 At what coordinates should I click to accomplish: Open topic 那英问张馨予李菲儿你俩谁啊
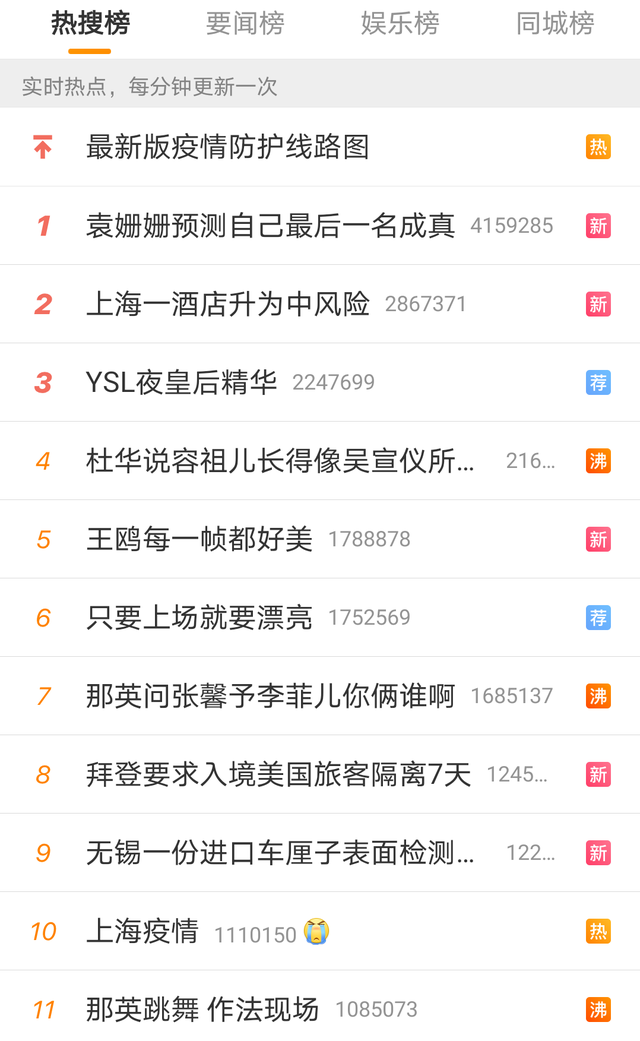320,696
